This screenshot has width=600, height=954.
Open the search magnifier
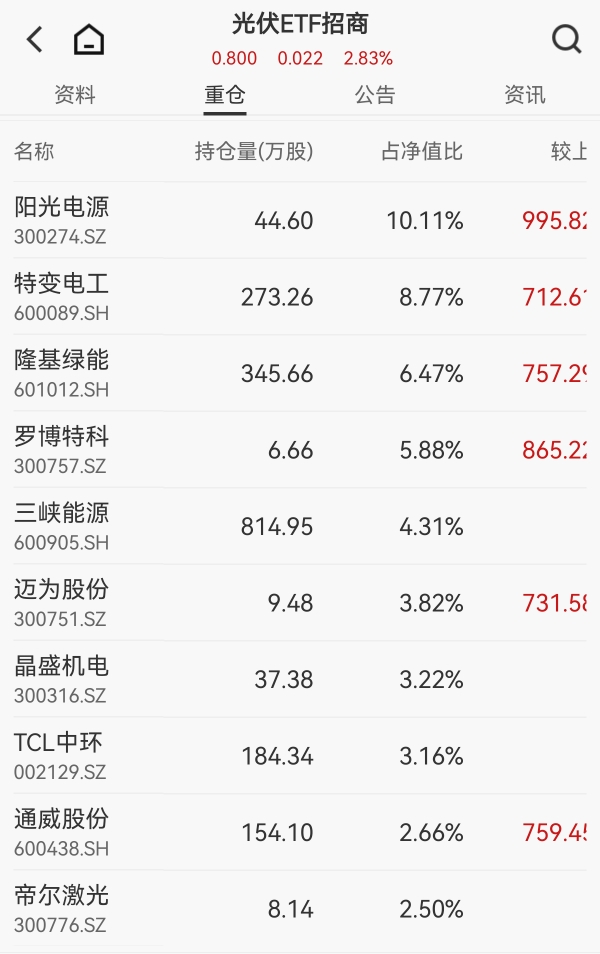coord(567,40)
